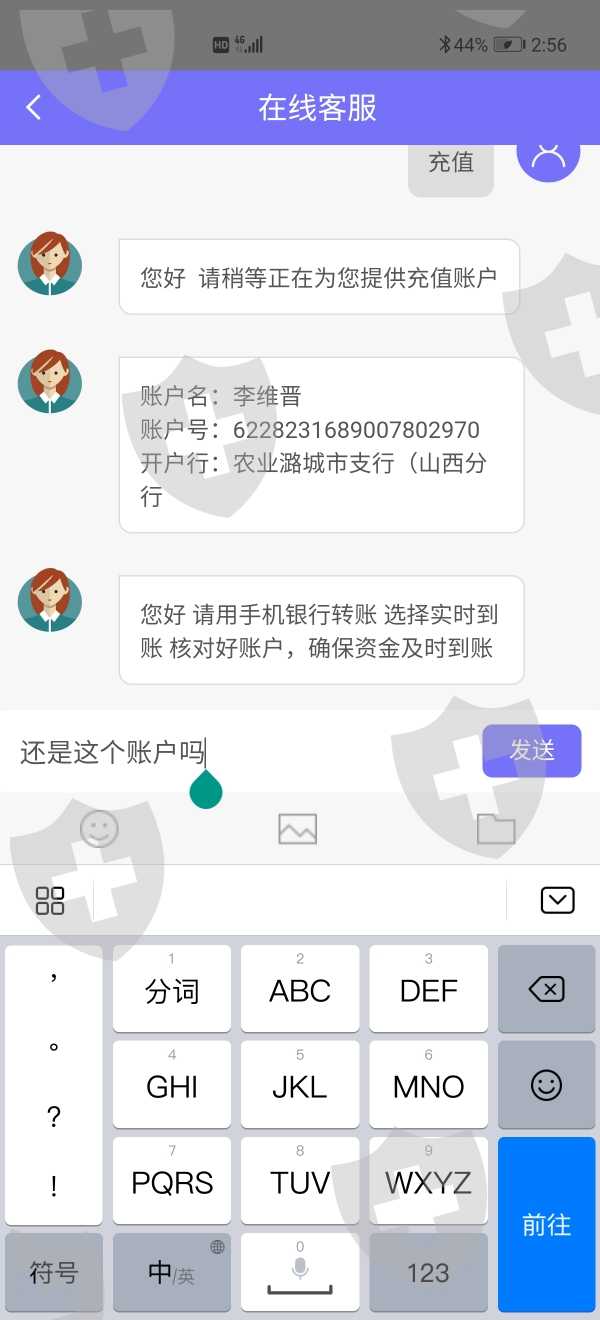
Task: Delete a character with backspace
Action: tap(547, 989)
